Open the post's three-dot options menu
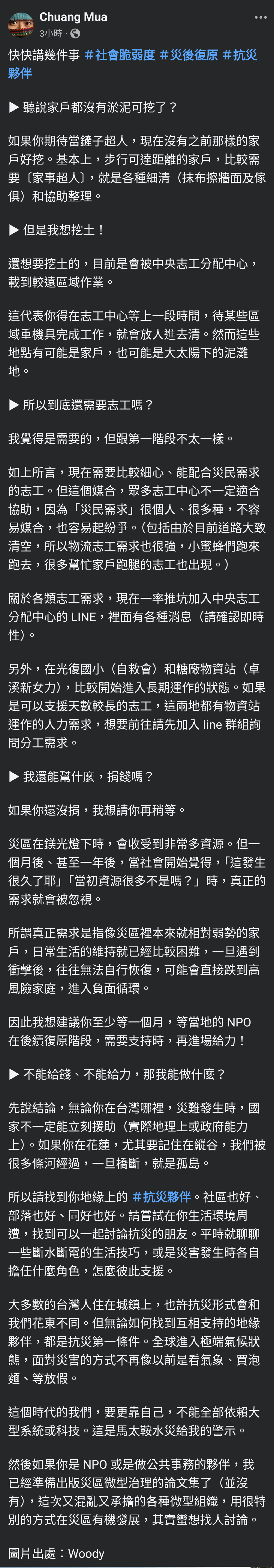The image size is (274, 1568). point(260,18)
